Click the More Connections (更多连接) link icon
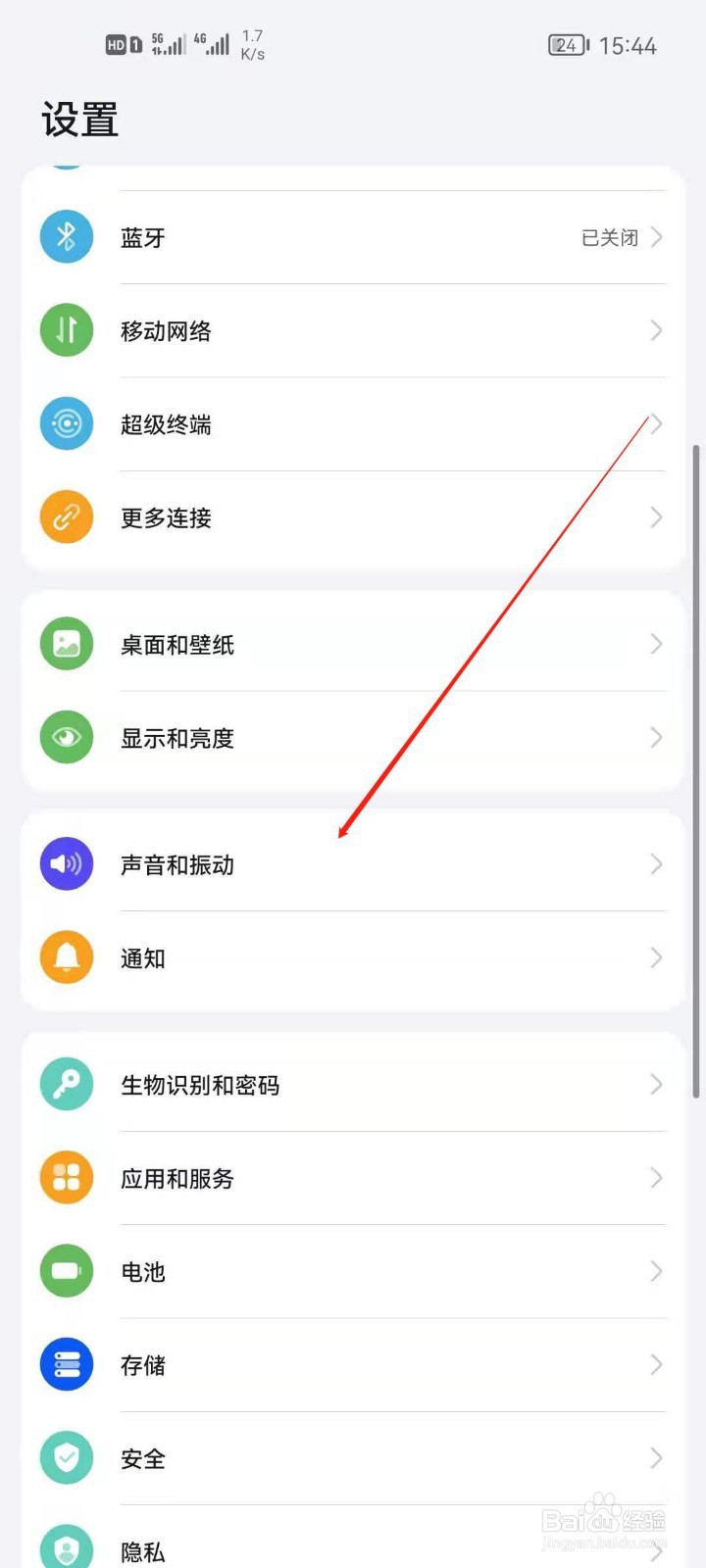706x1568 pixels. (66, 516)
